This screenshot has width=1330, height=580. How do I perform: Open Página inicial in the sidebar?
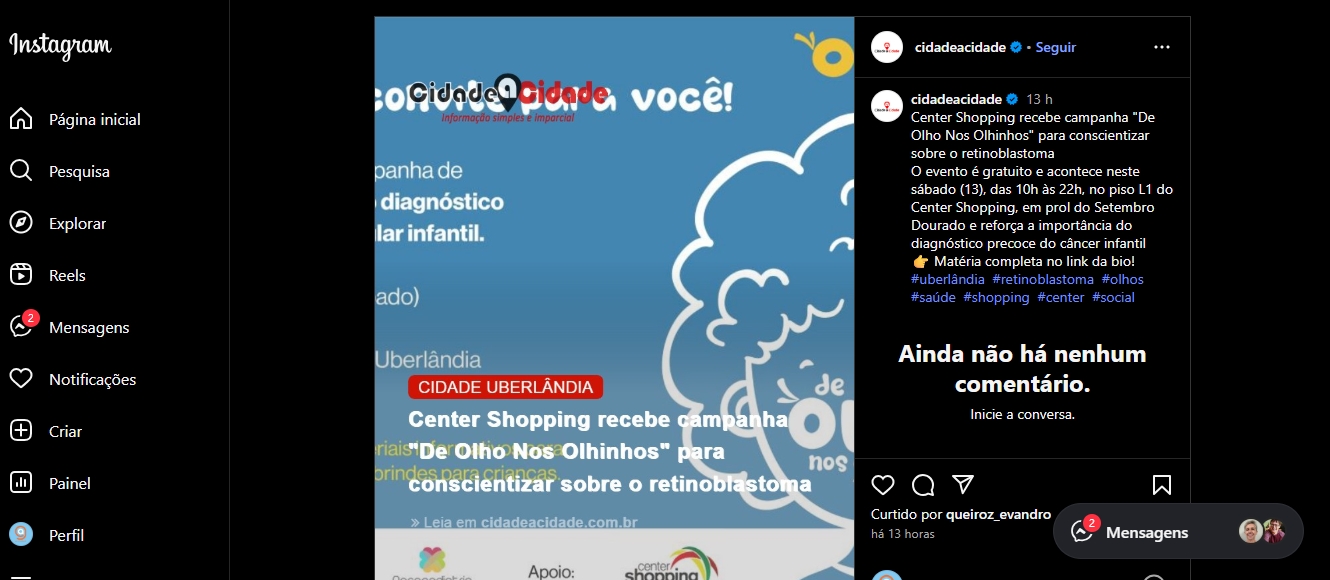(94, 120)
